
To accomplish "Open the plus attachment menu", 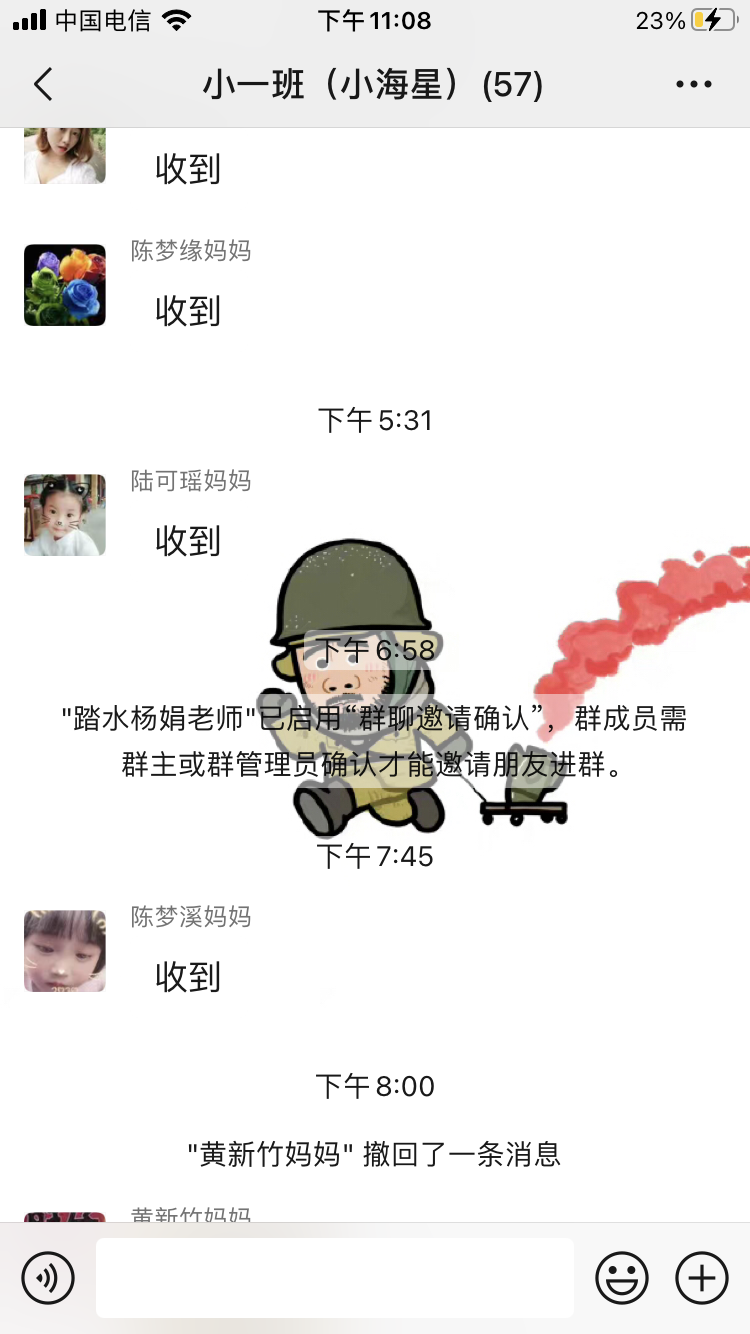I will pos(702,1278).
